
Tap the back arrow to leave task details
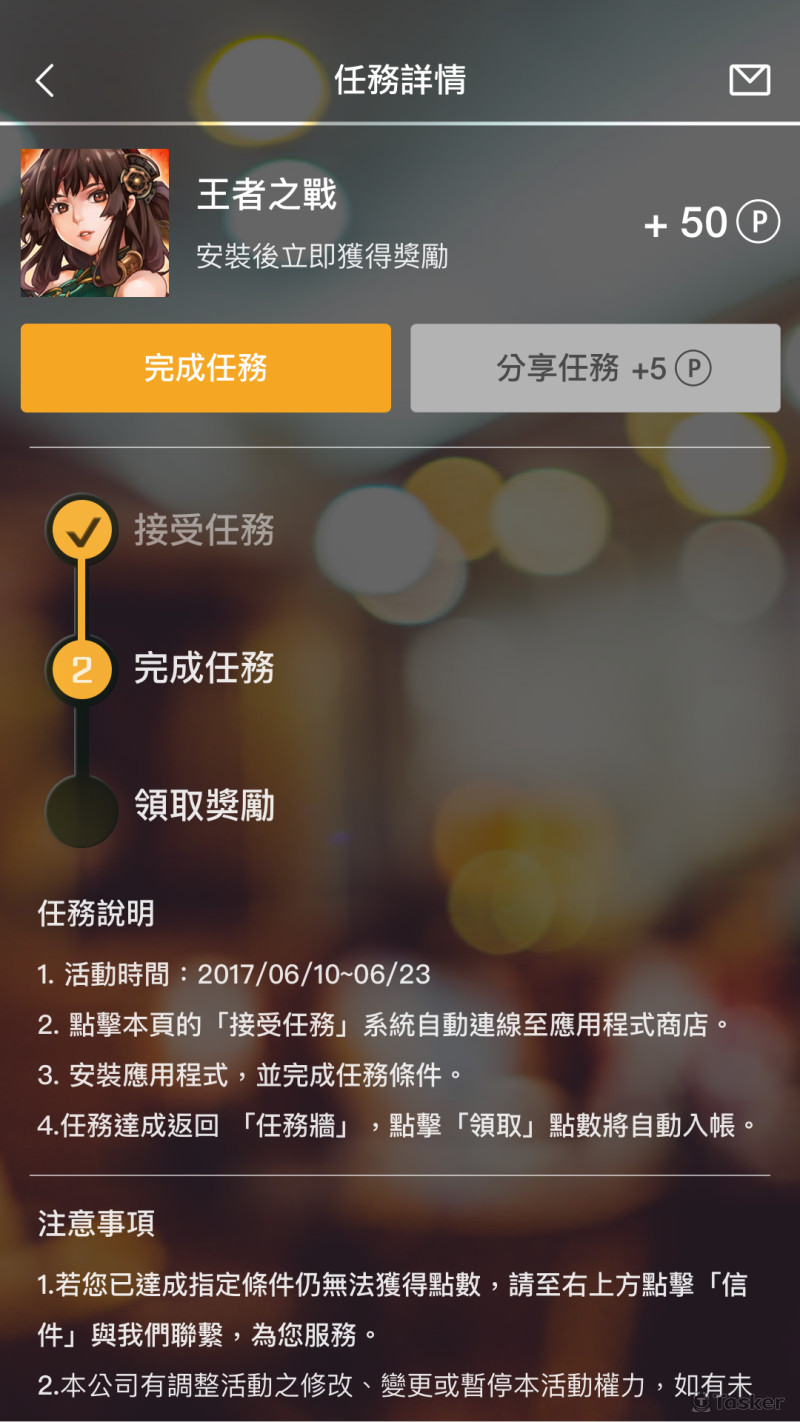coord(44,80)
